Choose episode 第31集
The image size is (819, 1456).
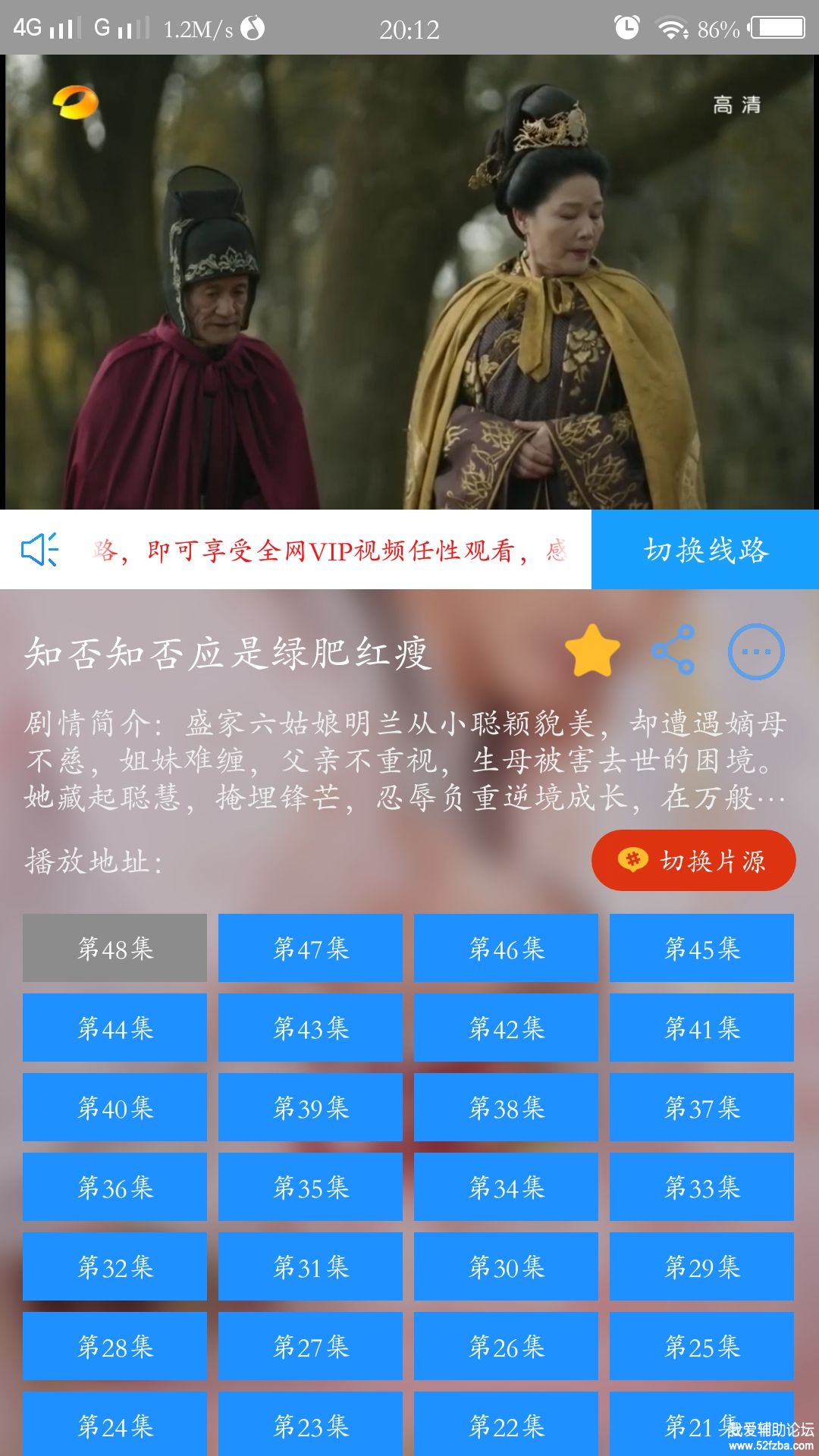310,1266
